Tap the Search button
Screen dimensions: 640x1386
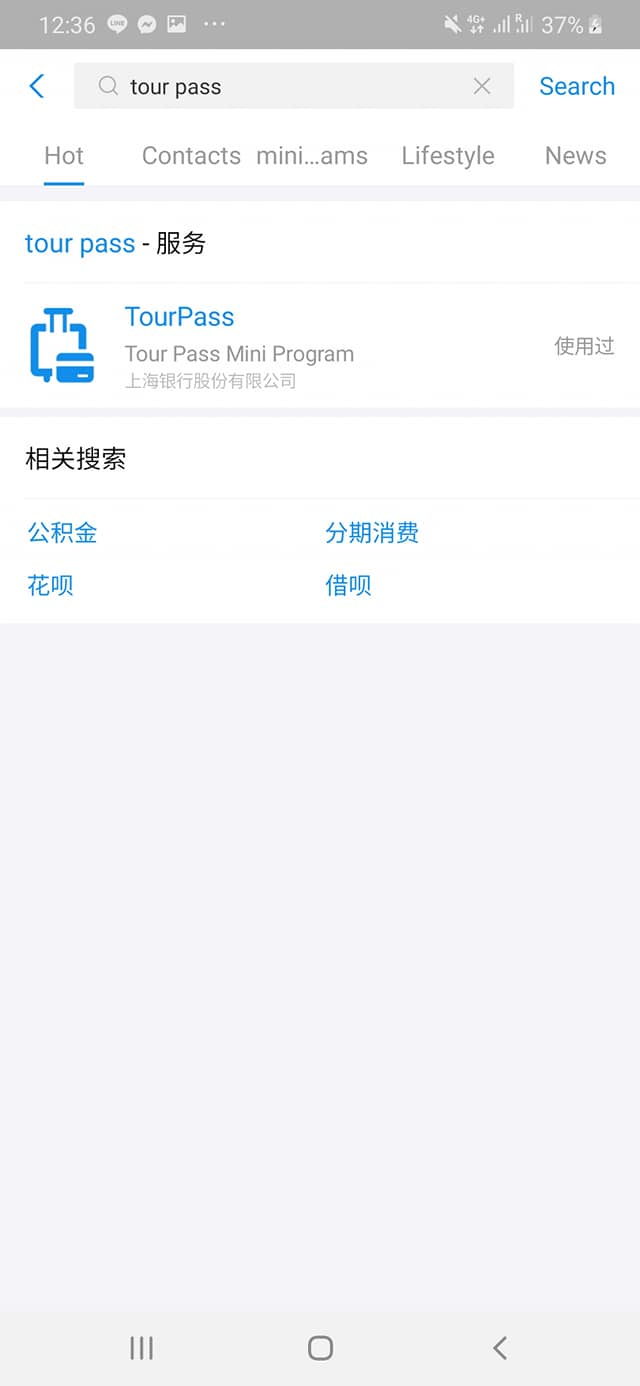click(x=577, y=87)
